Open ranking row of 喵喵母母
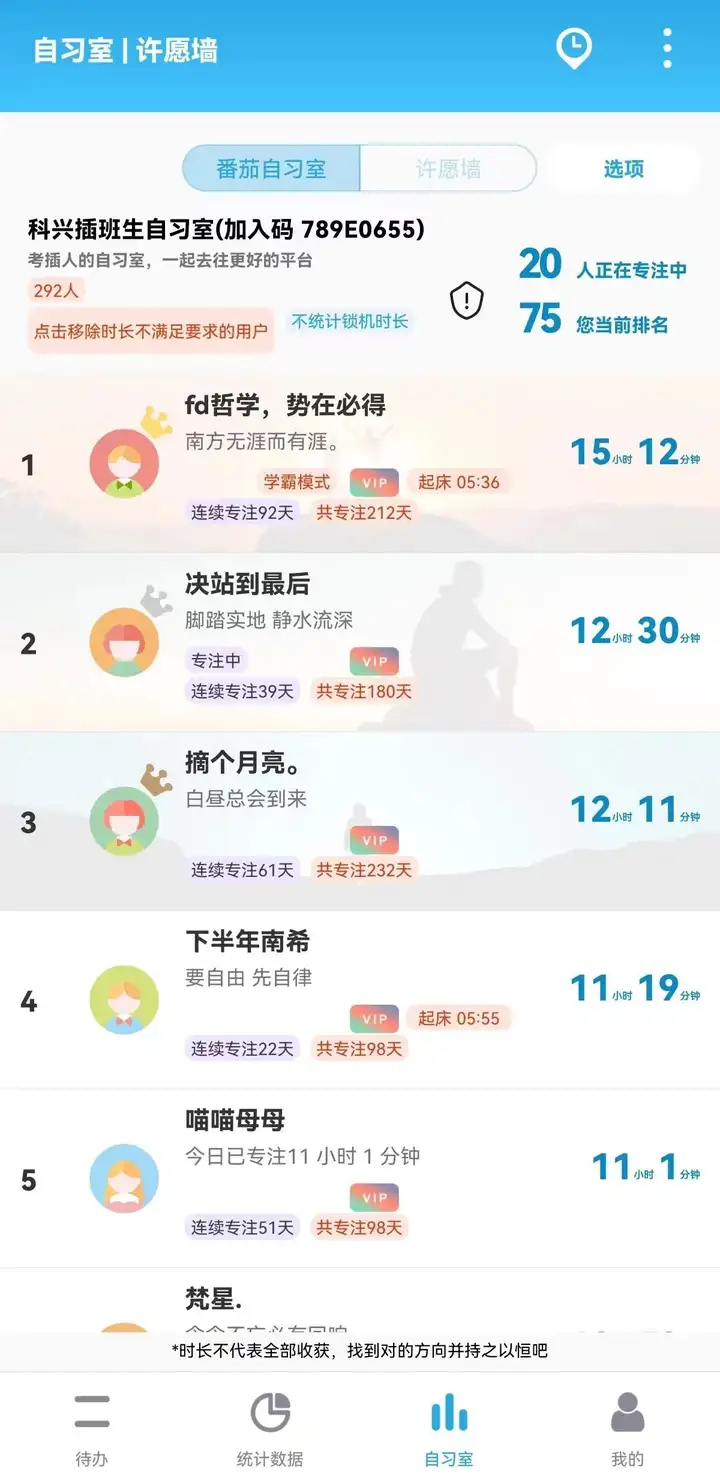The height and width of the screenshot is (1484, 720). [x=360, y=1178]
